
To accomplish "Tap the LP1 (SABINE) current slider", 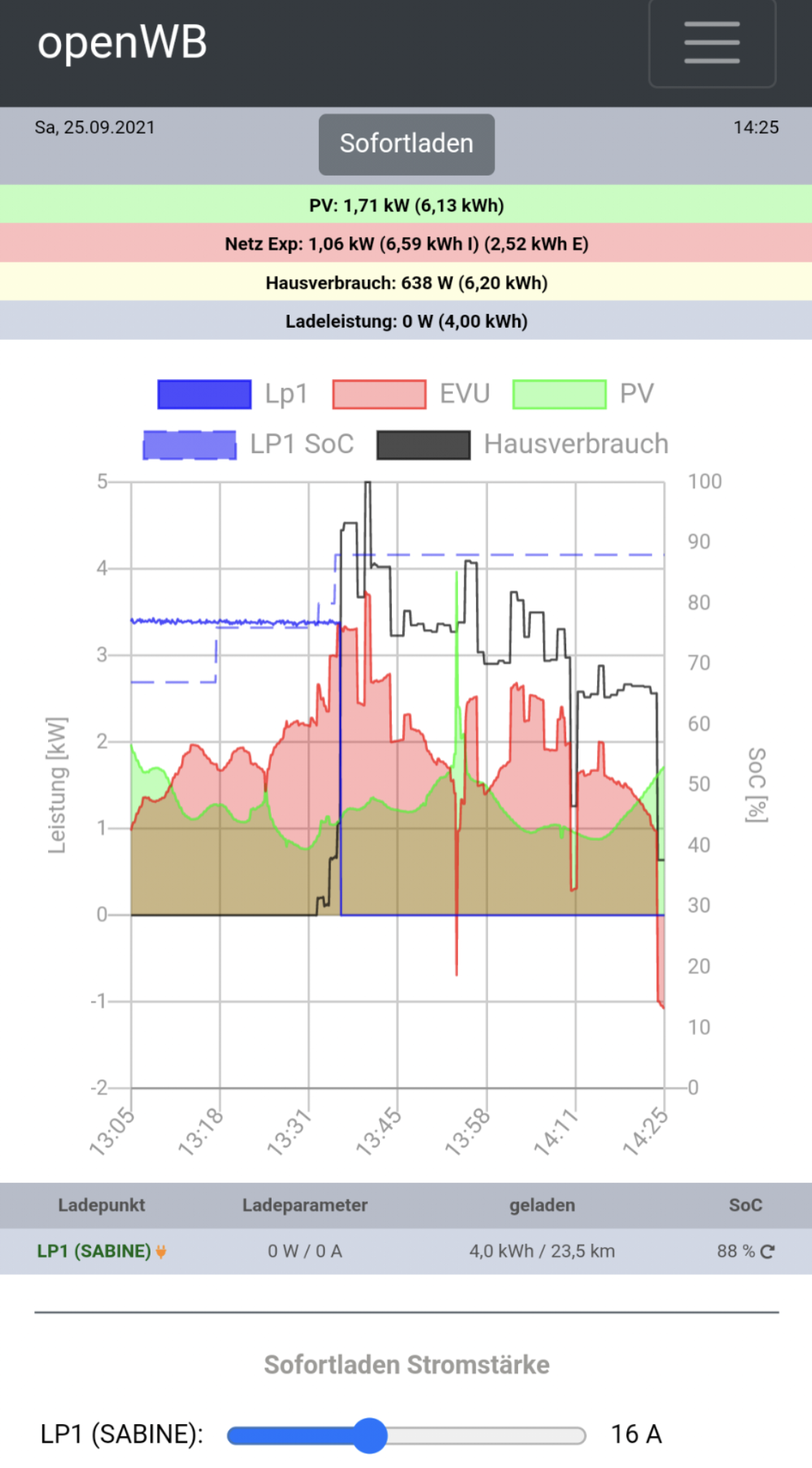I will 406,1435.
